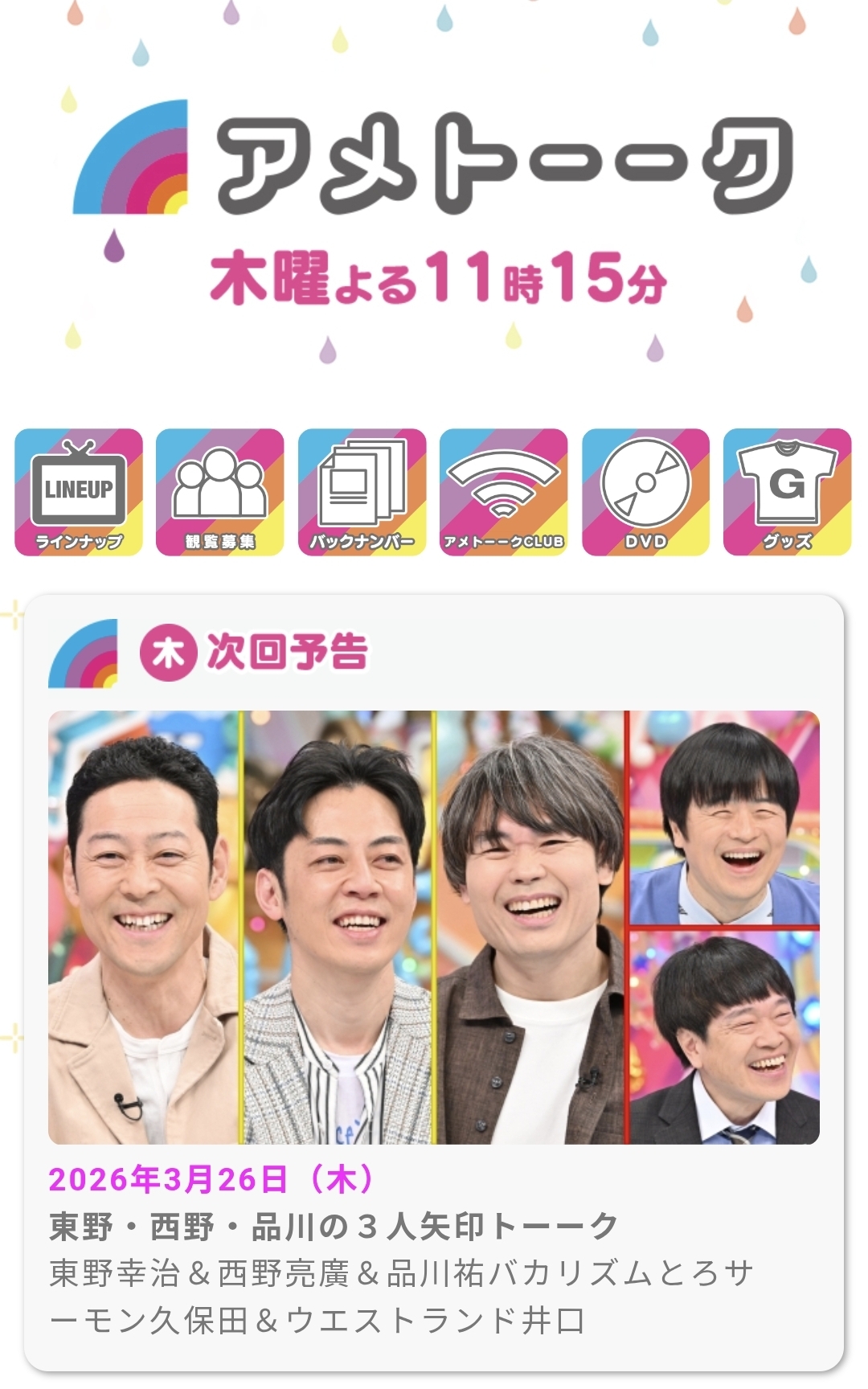Open the DVD page
Screen dimensions: 868x1389
coord(645,492)
